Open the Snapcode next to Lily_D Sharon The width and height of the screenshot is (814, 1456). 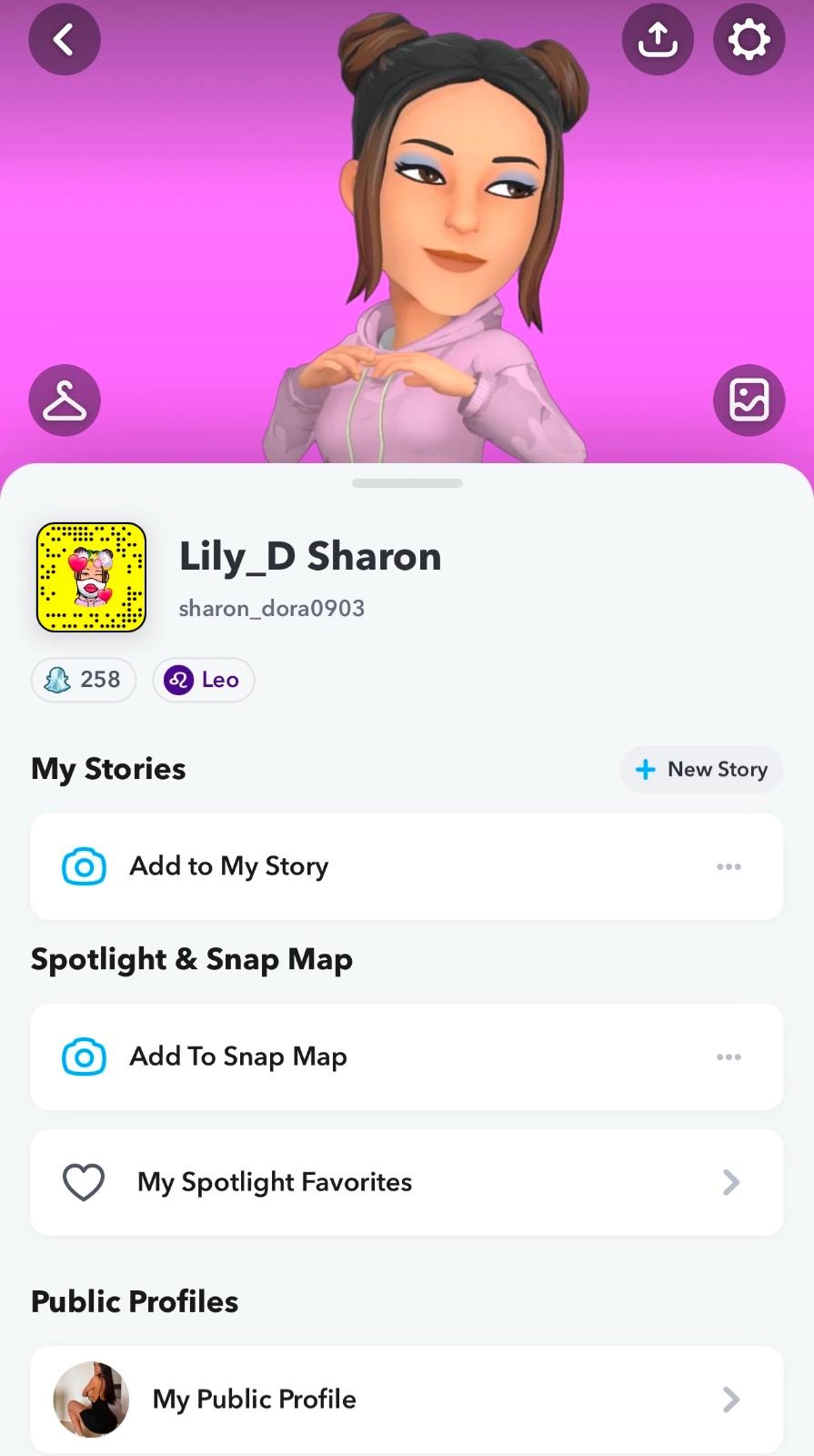(91, 577)
